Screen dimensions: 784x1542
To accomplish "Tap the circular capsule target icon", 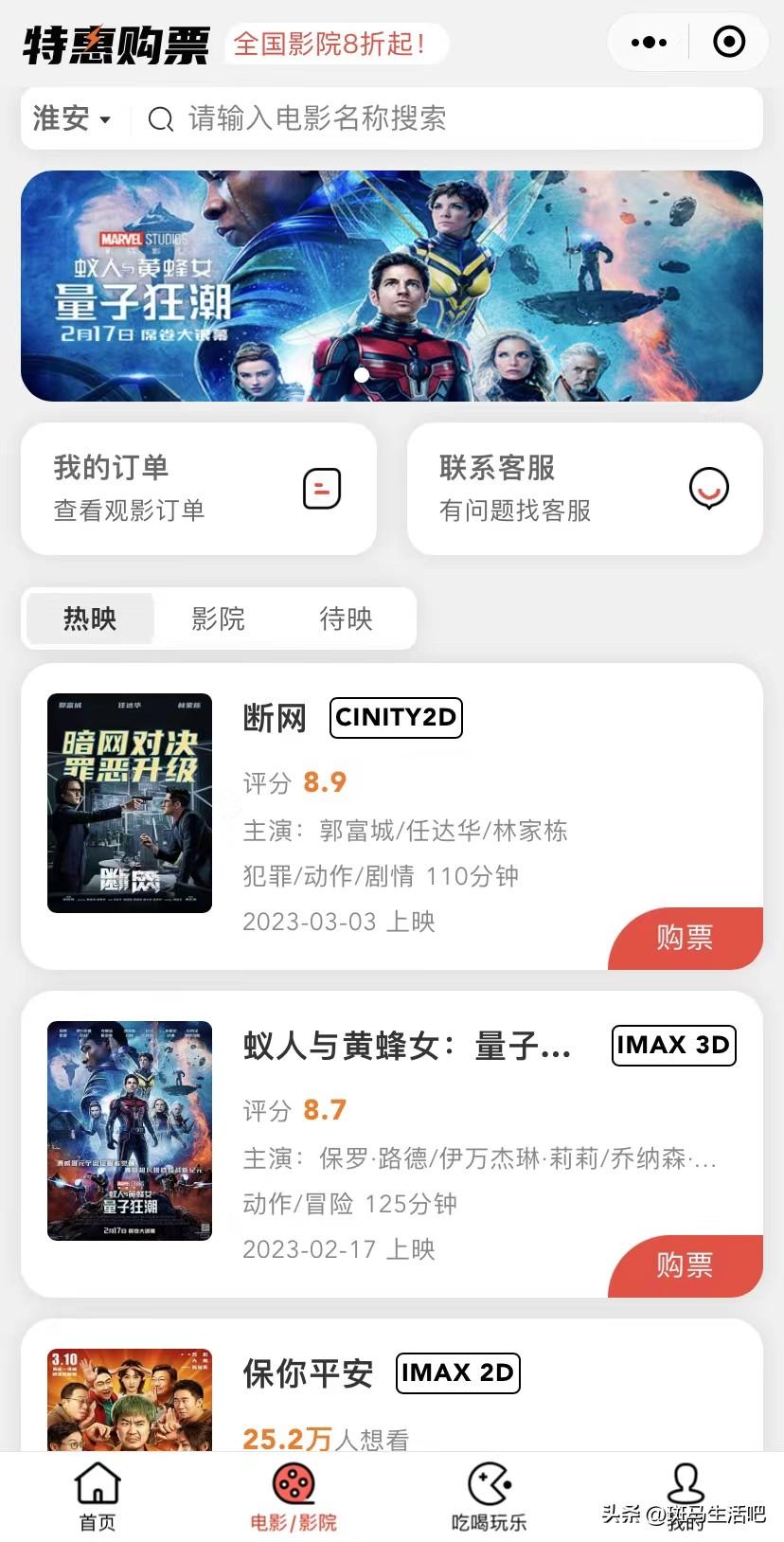I will (728, 42).
